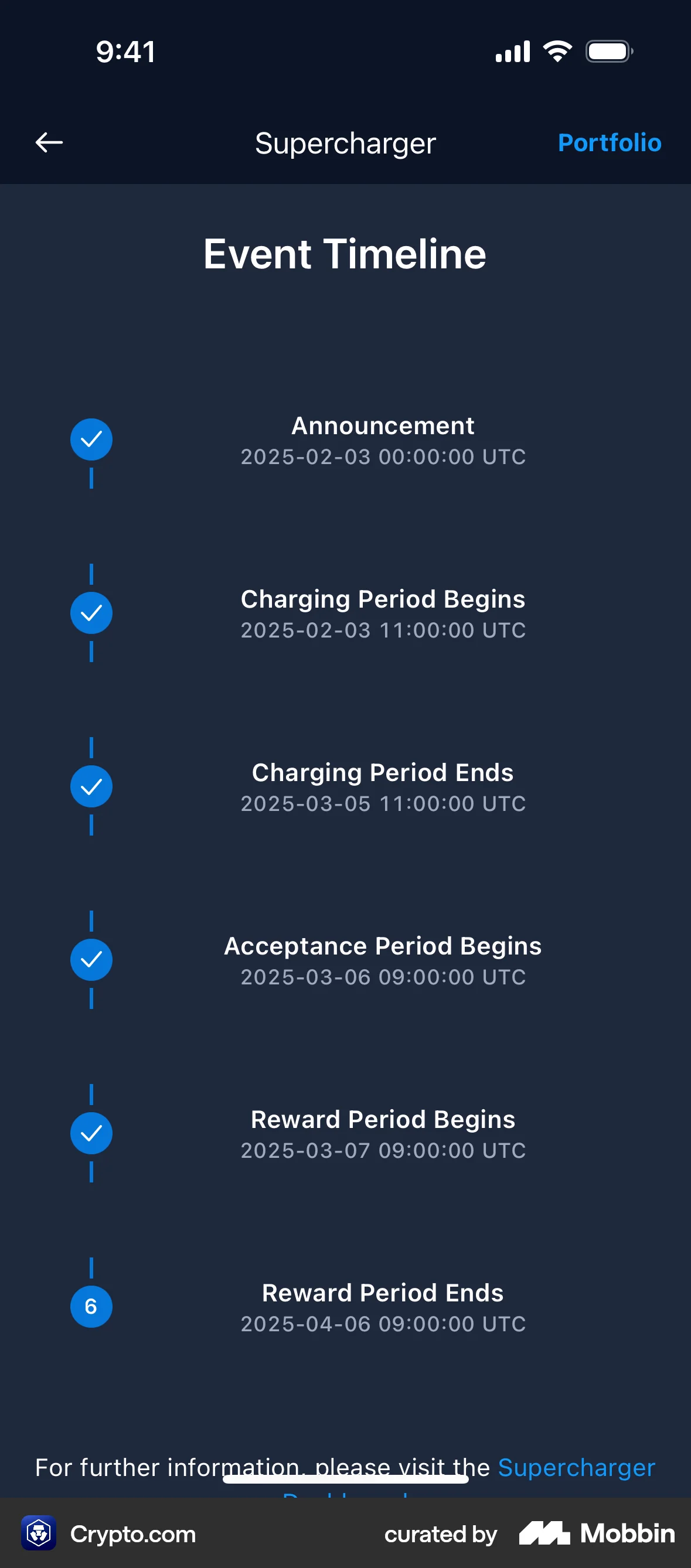Viewport: 691px width, 1568px height.
Task: Click the back arrow icon
Action: pos(48,142)
